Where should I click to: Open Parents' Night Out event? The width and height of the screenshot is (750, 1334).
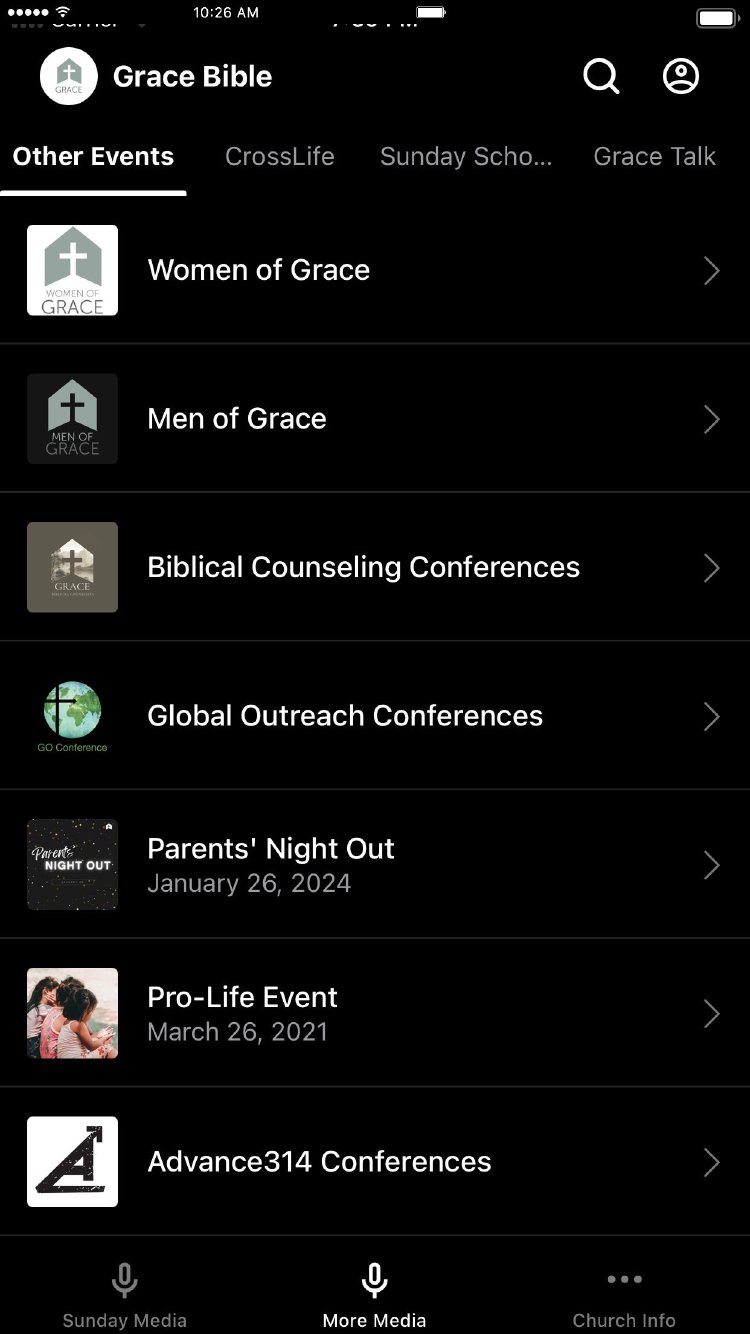tap(375, 864)
